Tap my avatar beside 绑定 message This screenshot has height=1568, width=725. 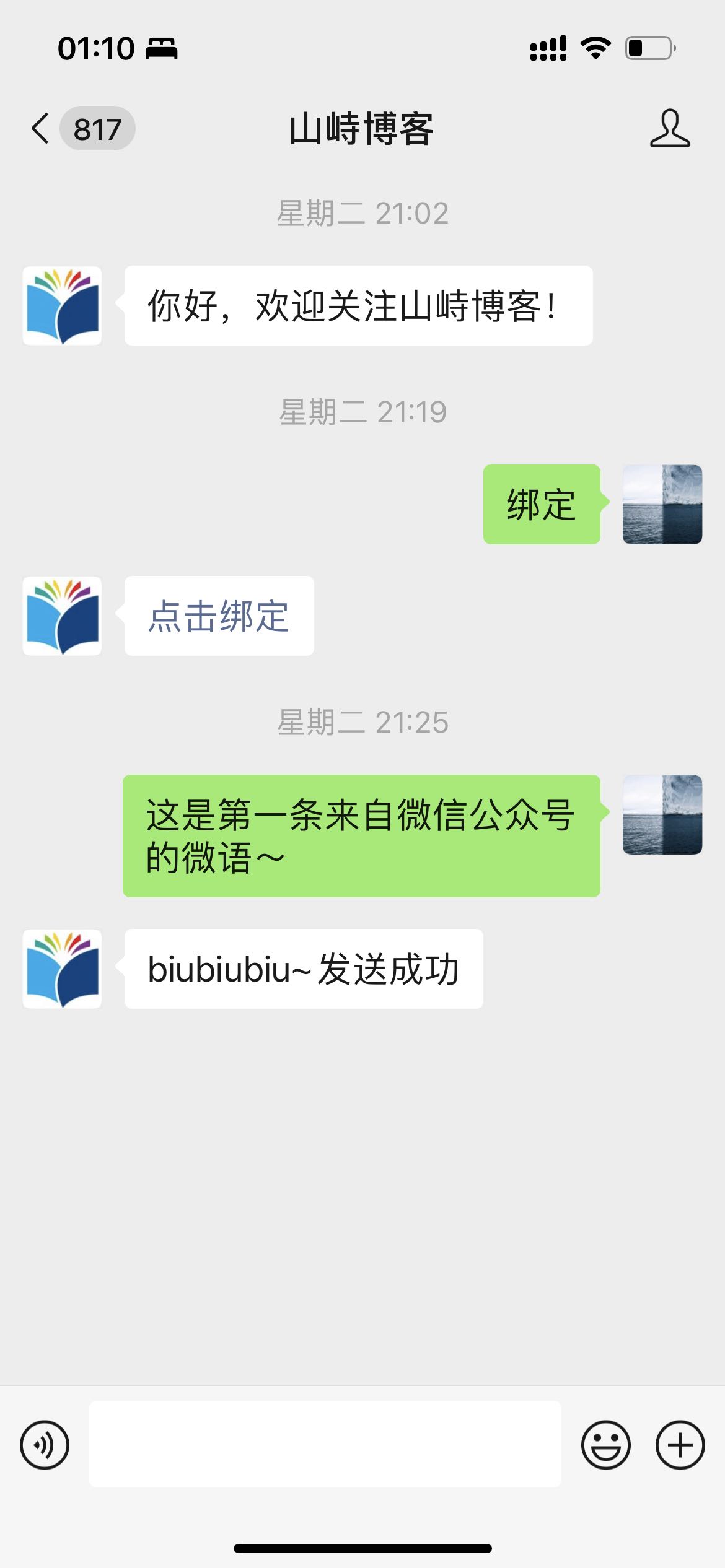click(x=662, y=504)
